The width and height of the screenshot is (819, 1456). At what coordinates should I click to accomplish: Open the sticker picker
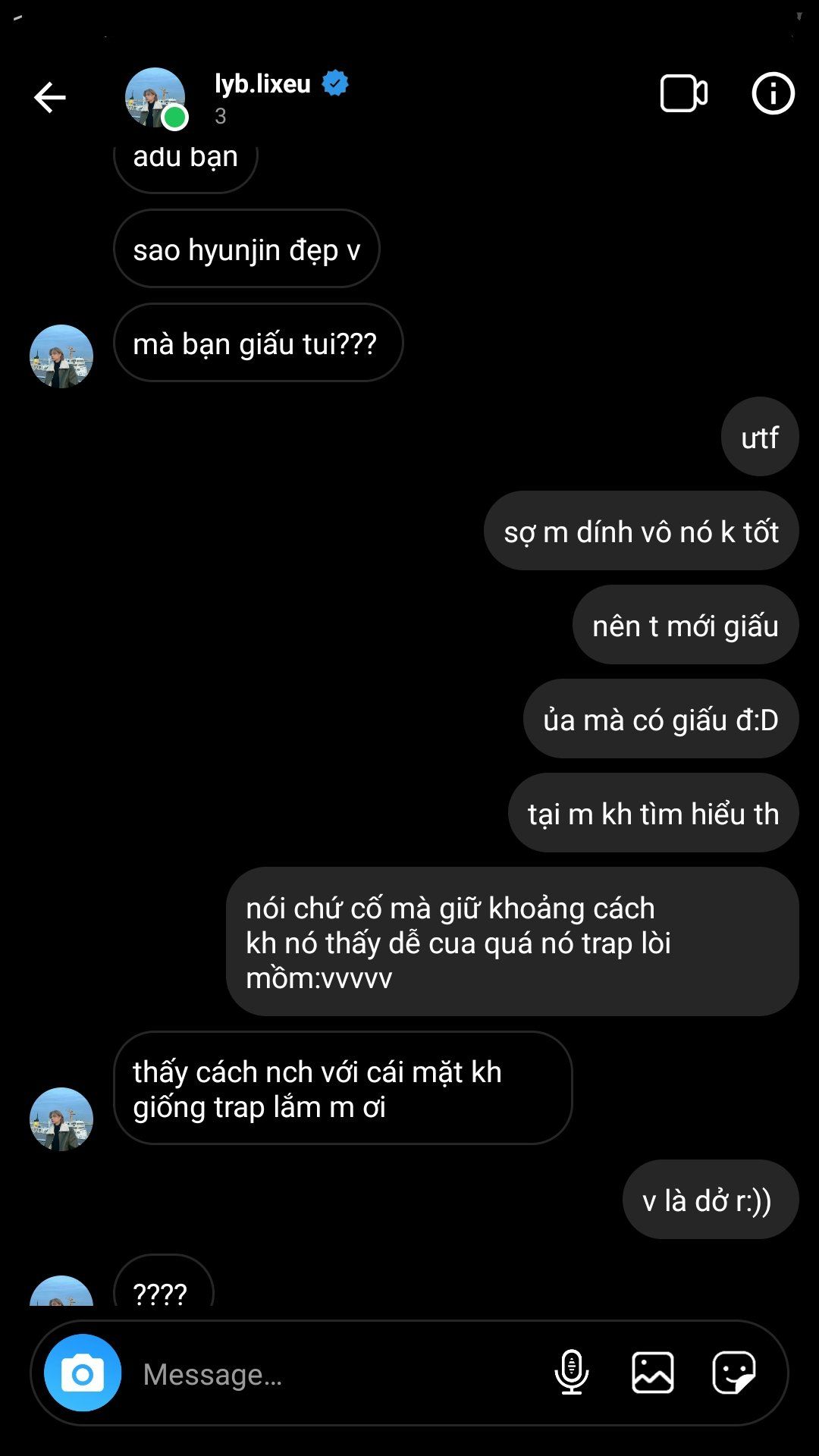734,1373
